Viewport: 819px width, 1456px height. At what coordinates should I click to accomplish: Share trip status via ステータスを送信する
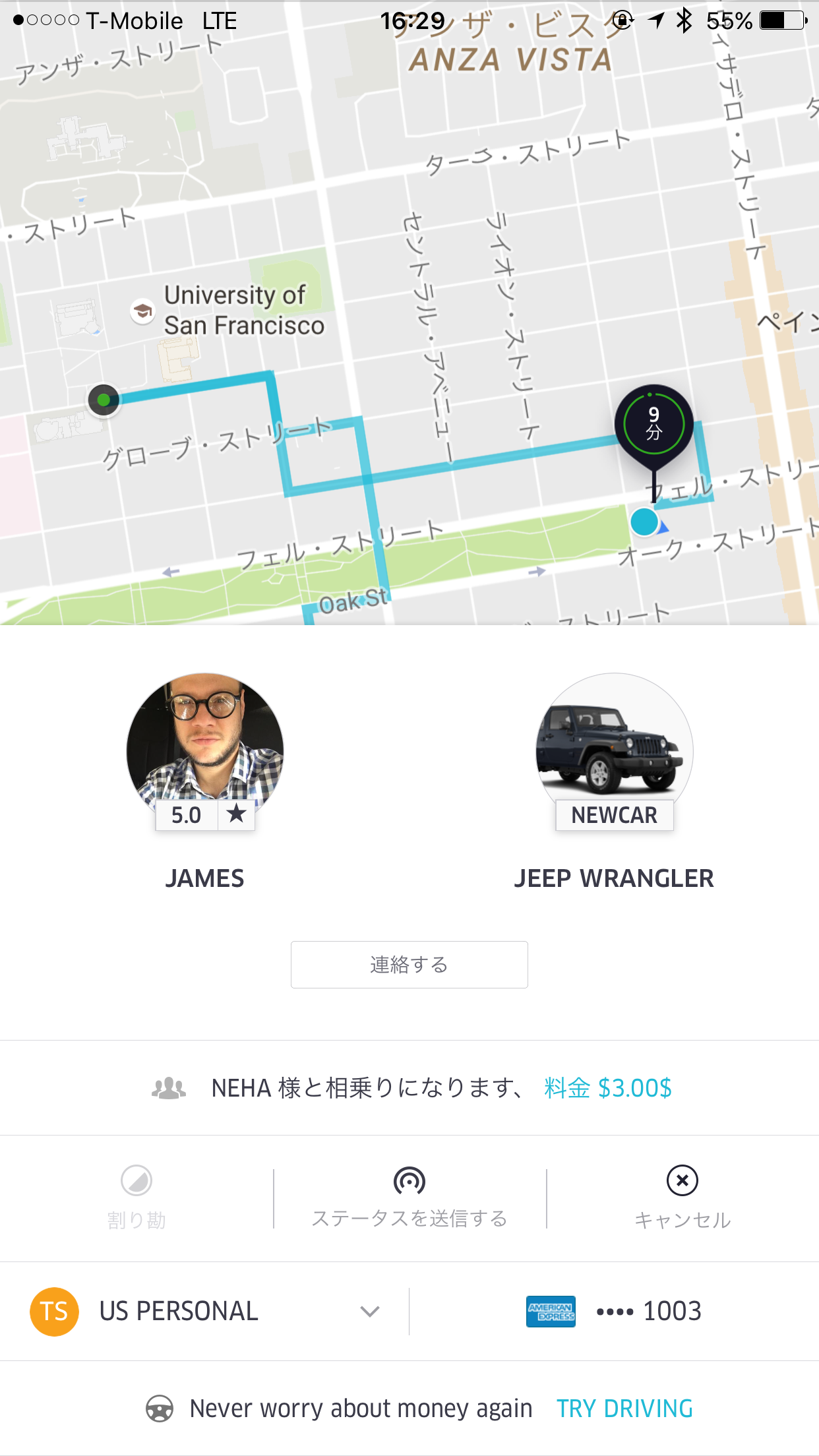pos(409,1198)
